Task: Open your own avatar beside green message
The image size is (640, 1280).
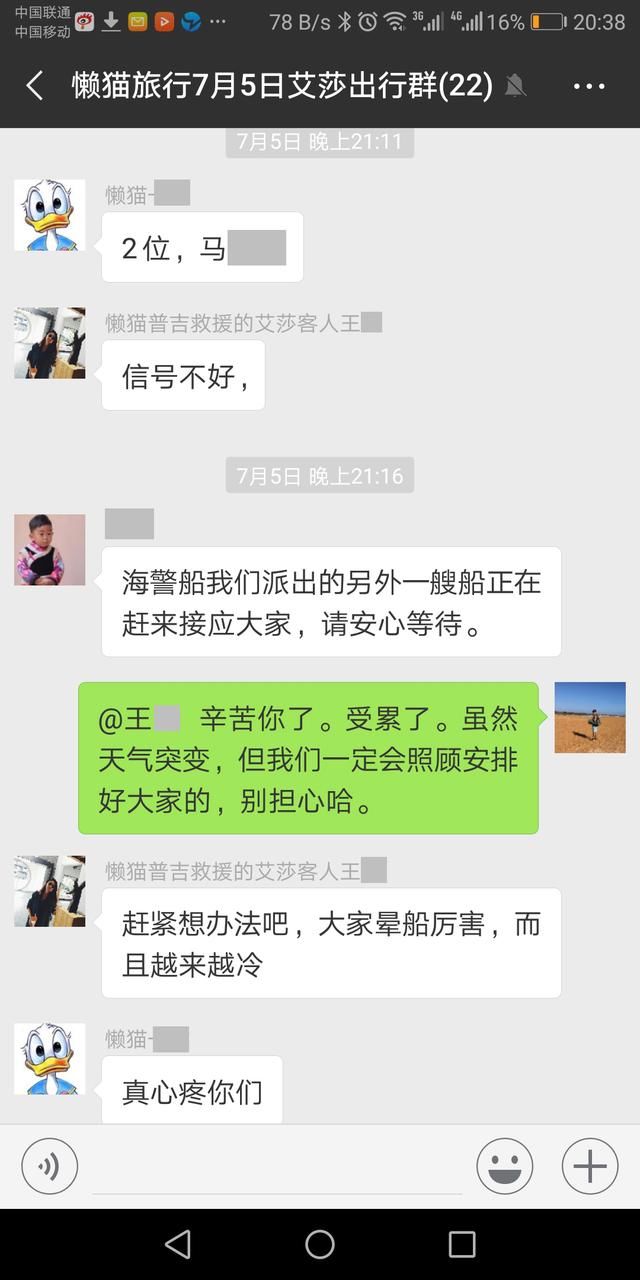Action: click(590, 717)
